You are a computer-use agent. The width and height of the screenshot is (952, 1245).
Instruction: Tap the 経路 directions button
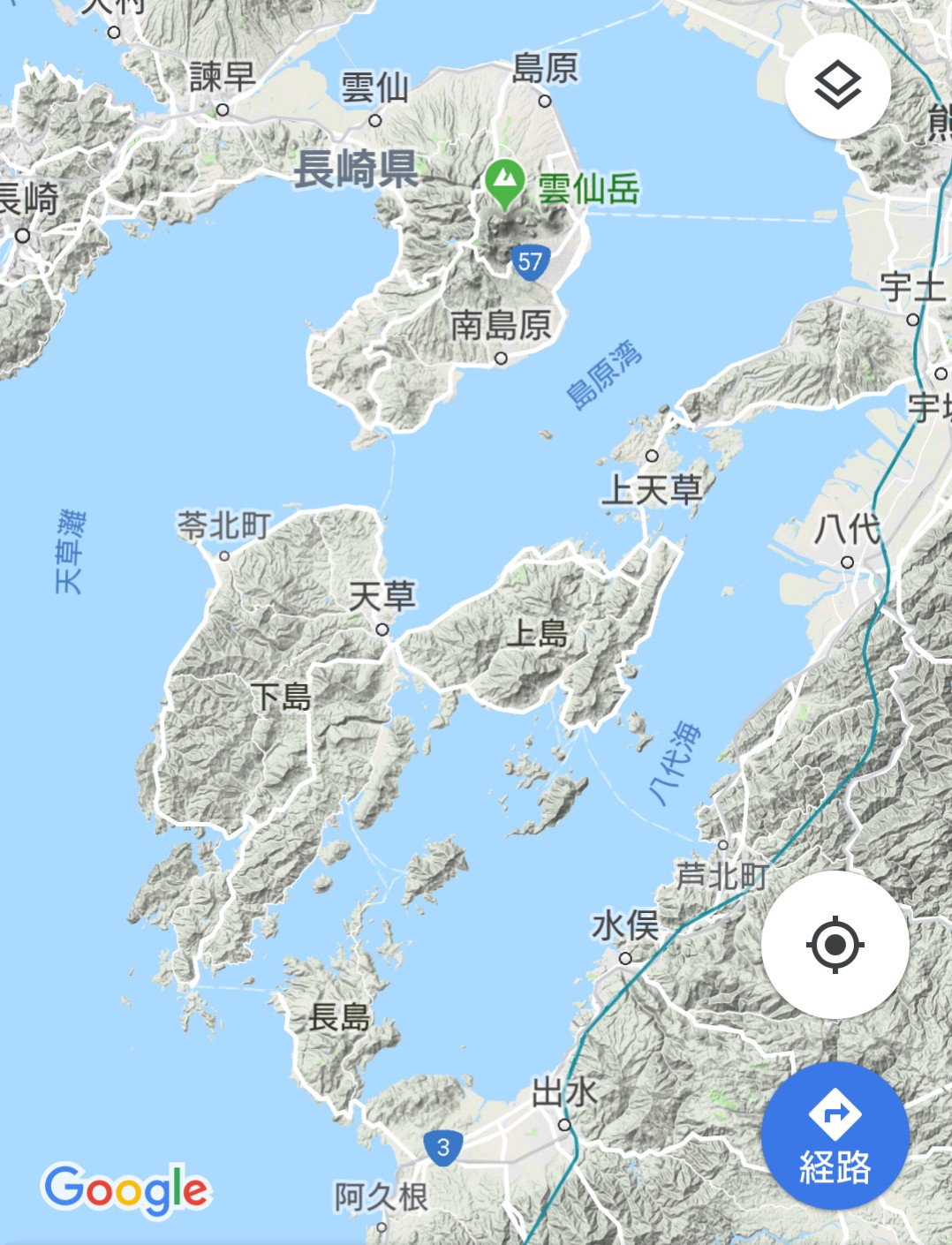coord(835,1136)
